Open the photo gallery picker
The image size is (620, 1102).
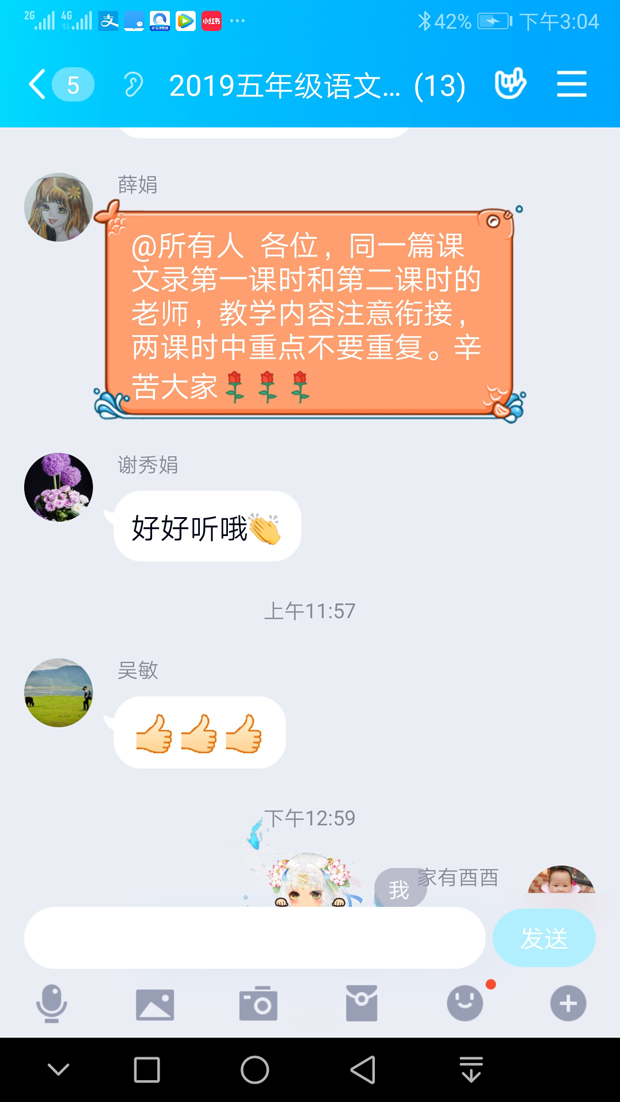click(155, 1003)
